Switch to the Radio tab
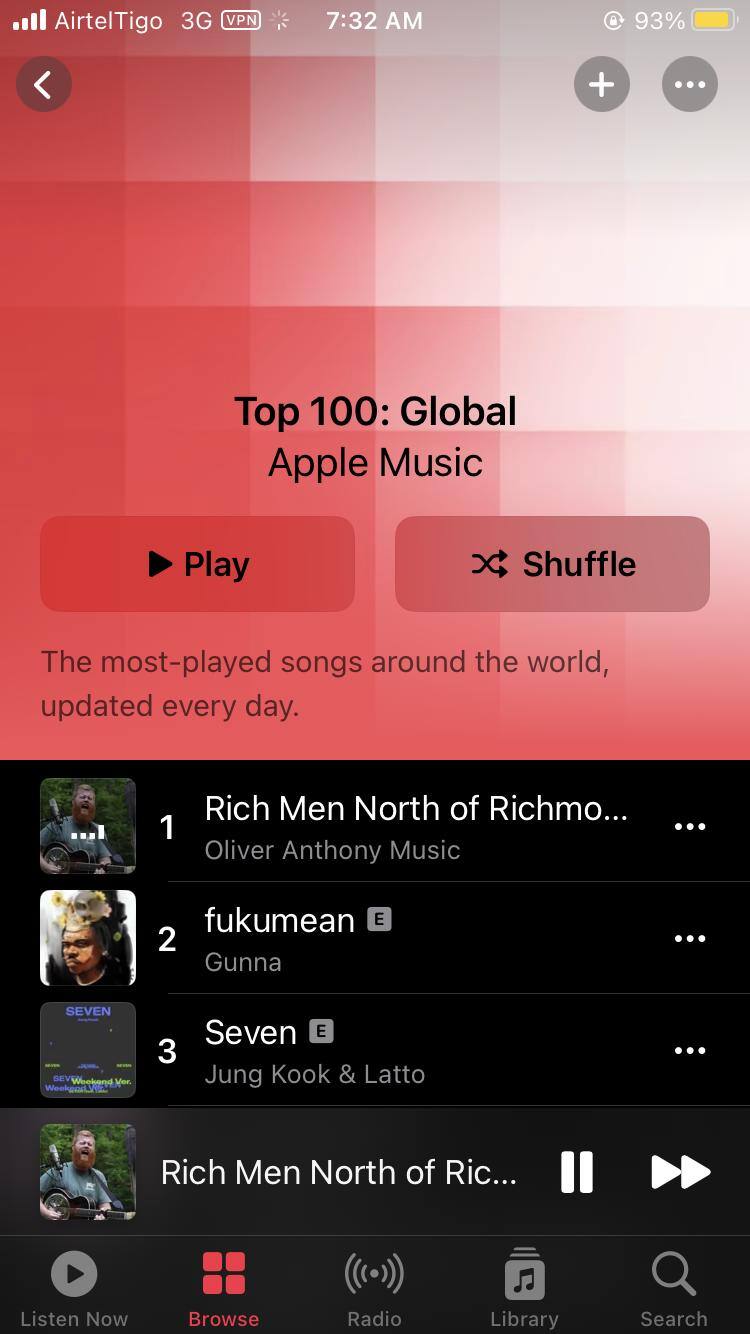 tap(374, 1289)
